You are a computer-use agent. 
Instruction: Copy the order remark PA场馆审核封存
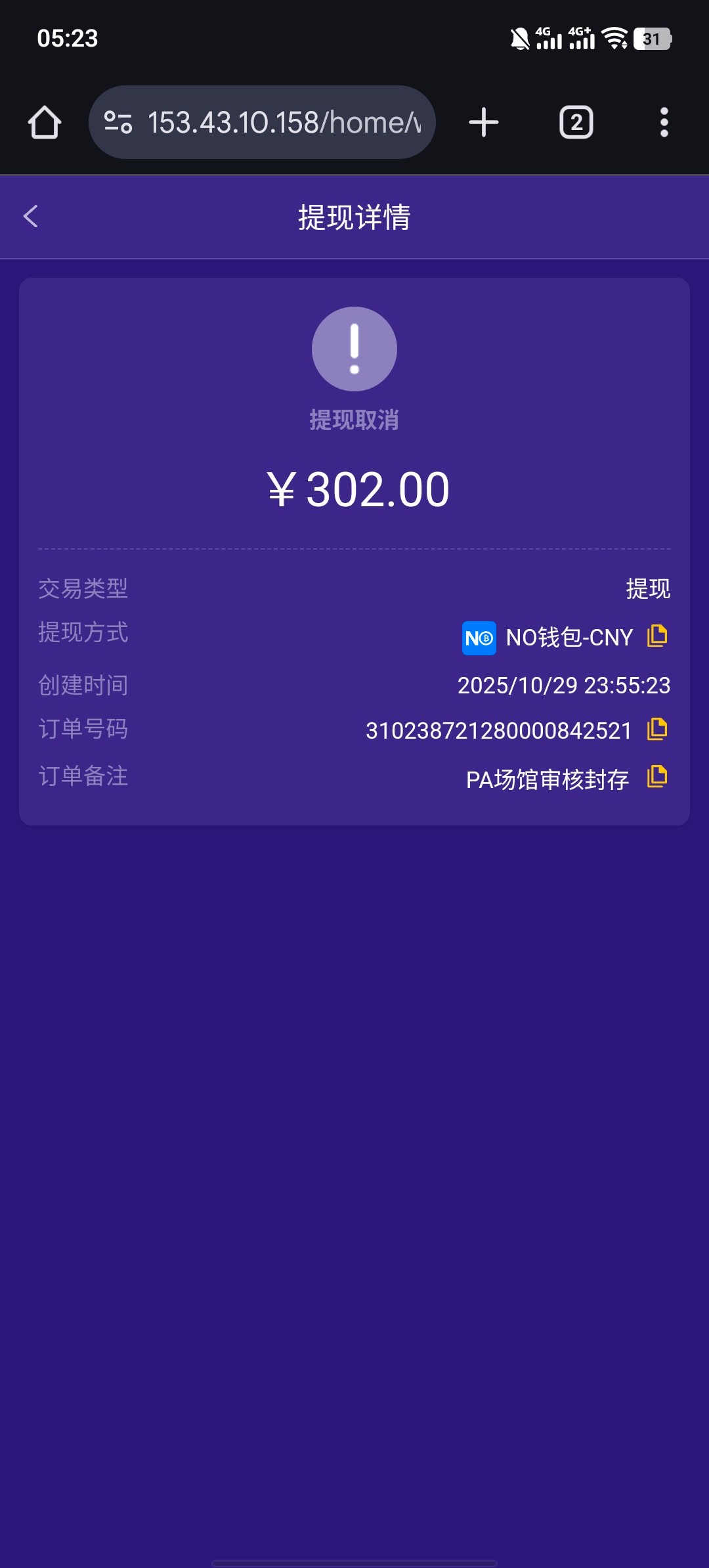coord(657,777)
